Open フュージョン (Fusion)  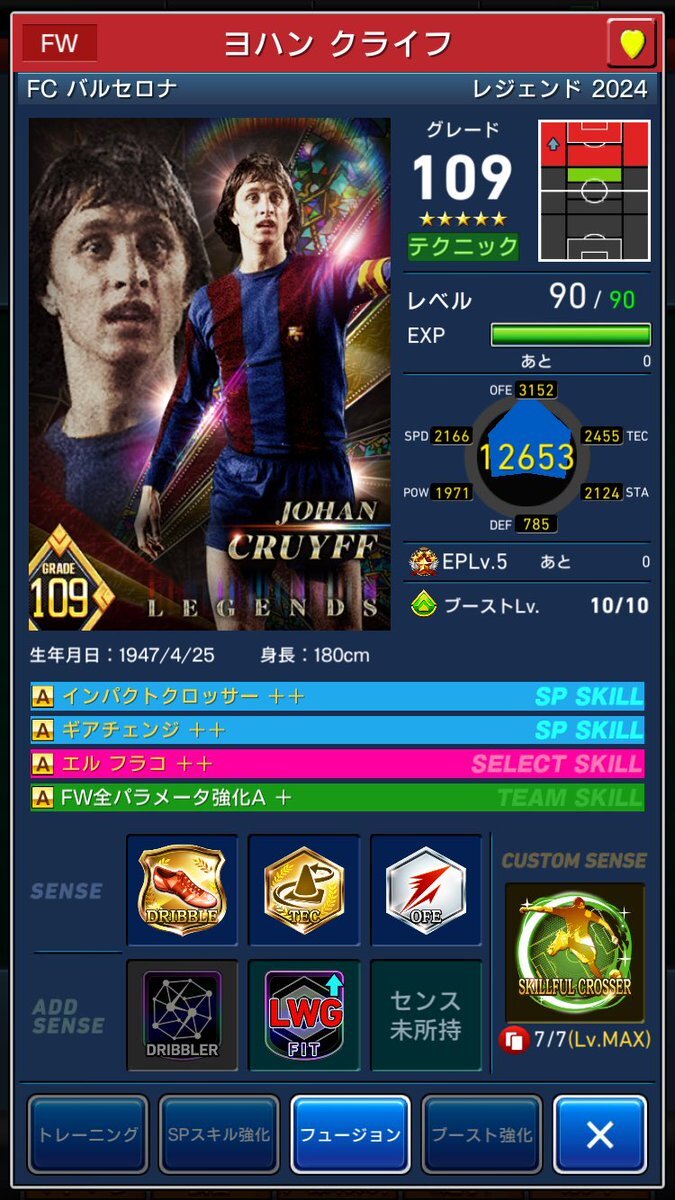(x=350, y=1135)
